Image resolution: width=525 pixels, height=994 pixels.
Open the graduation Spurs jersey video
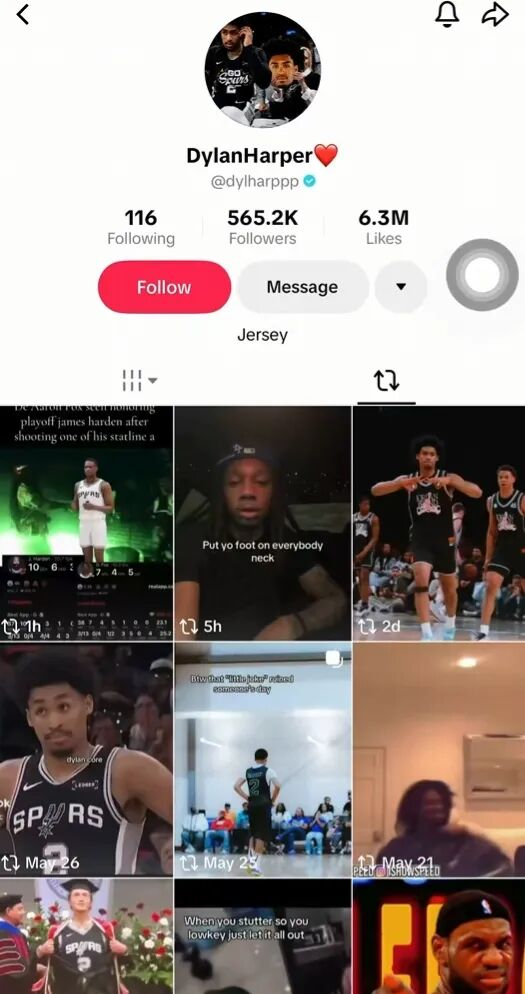(86, 936)
